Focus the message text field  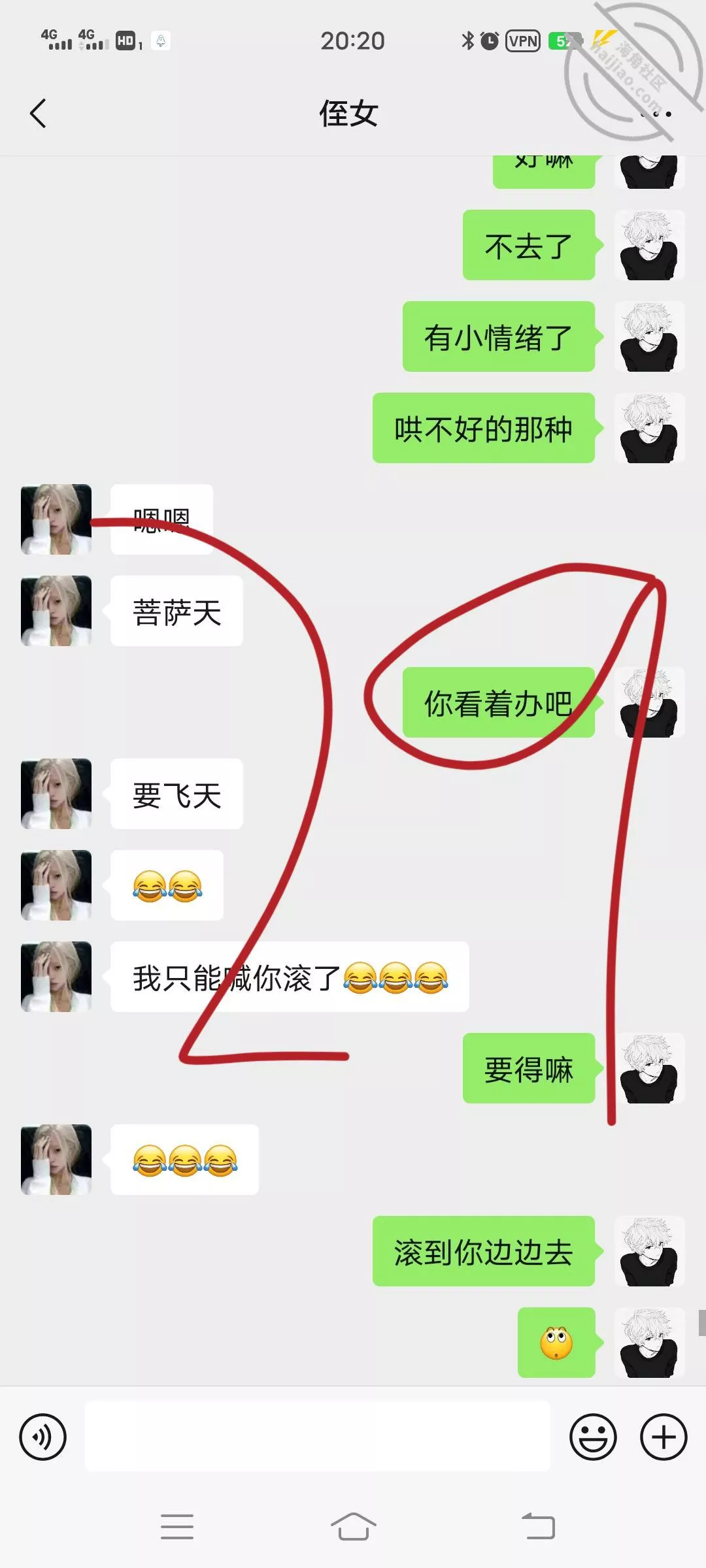tap(318, 1437)
